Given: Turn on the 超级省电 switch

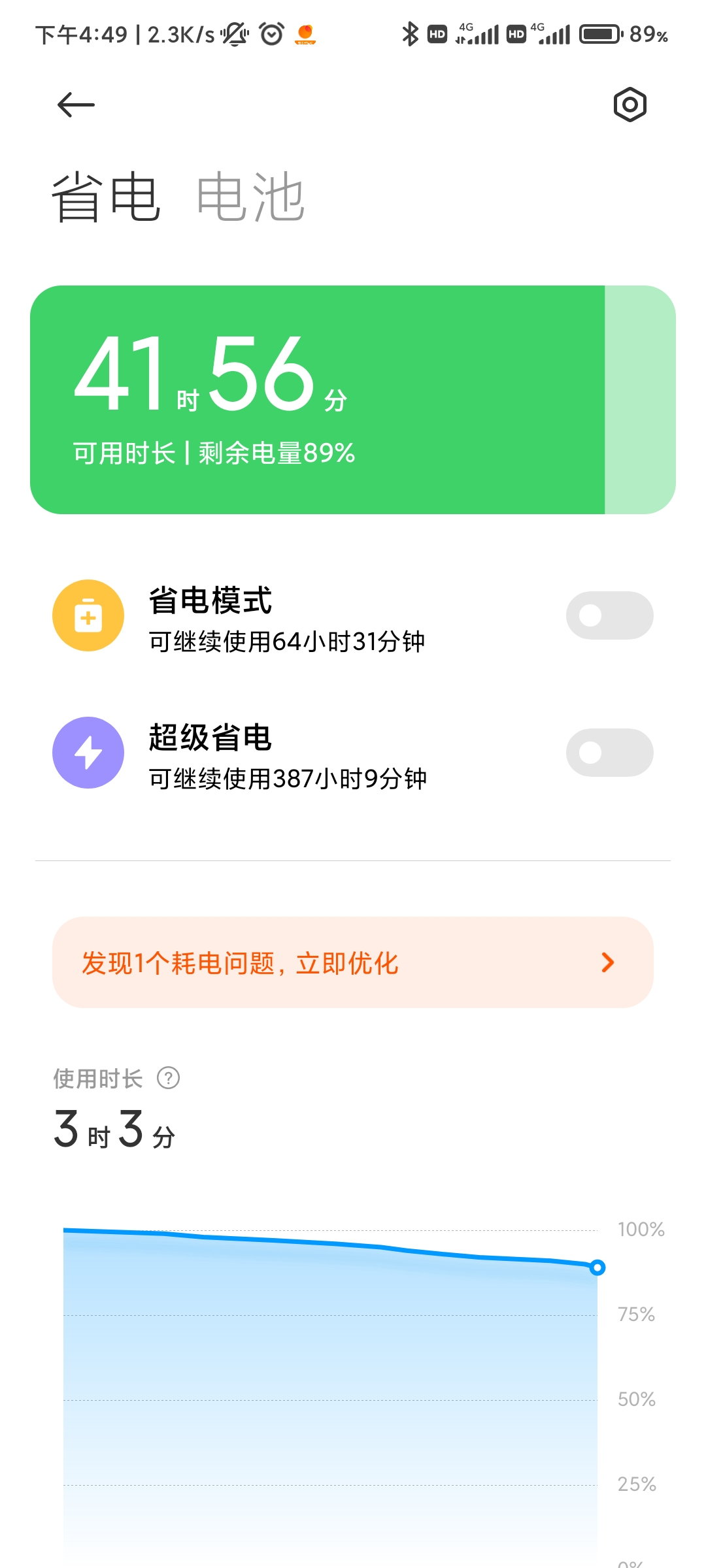Looking at the screenshot, I should point(609,753).
